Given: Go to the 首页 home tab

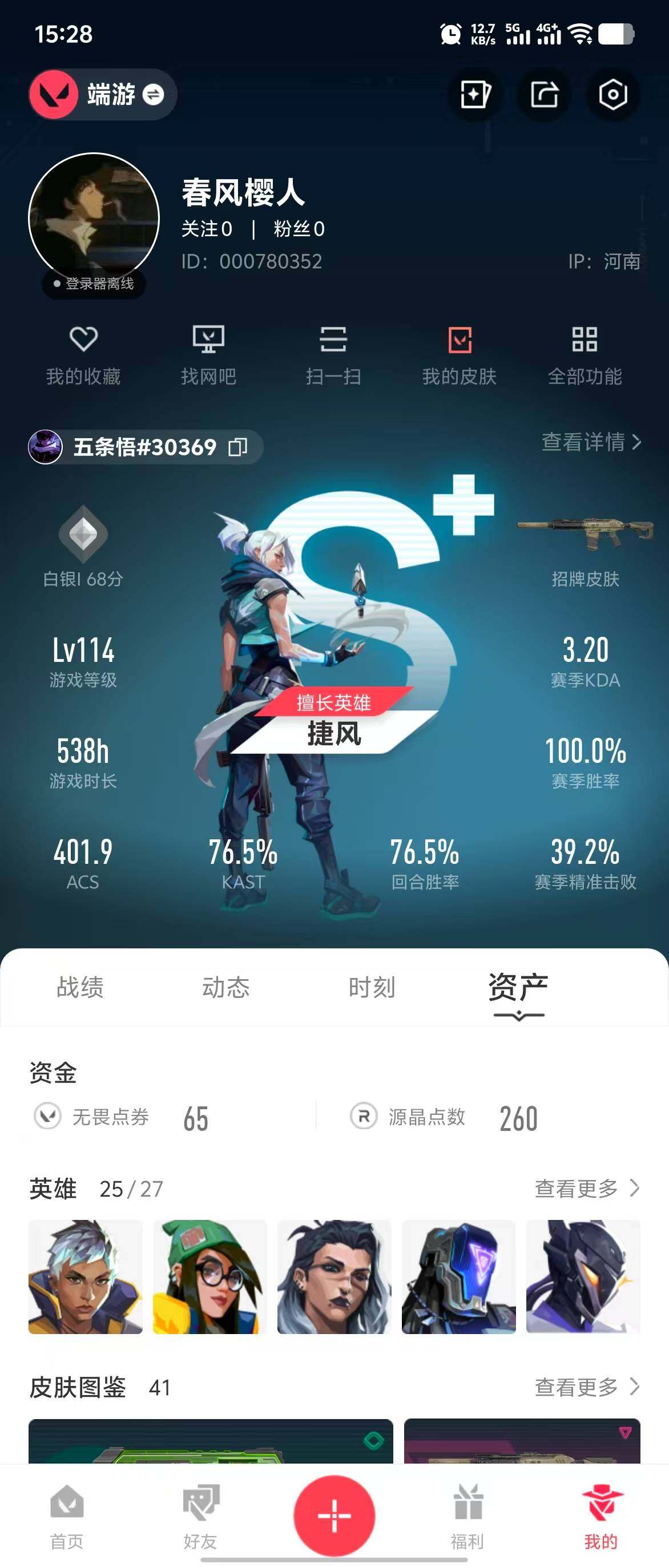Looking at the screenshot, I should tap(67, 1516).
